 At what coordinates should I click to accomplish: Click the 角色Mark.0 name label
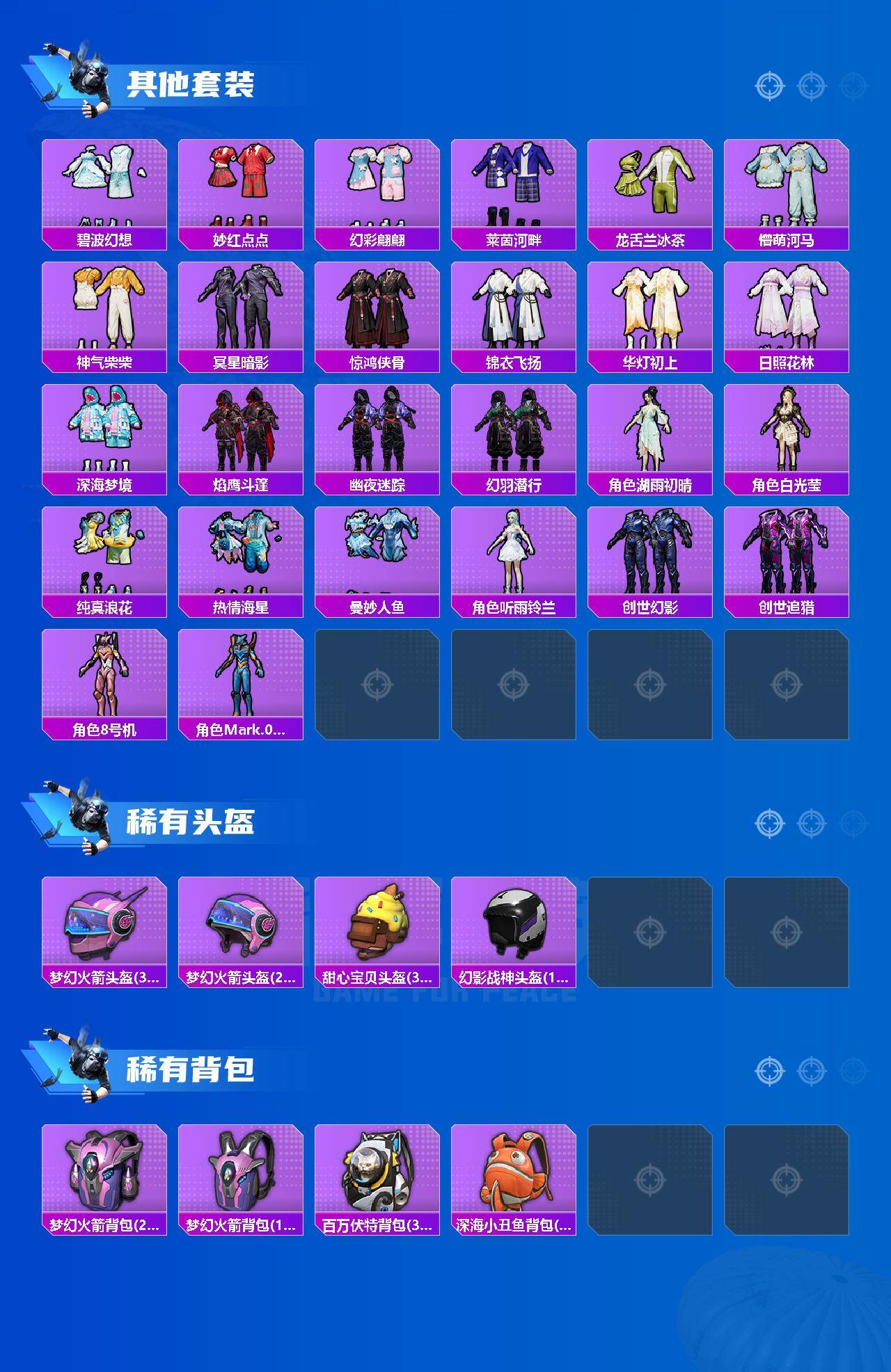click(x=242, y=730)
